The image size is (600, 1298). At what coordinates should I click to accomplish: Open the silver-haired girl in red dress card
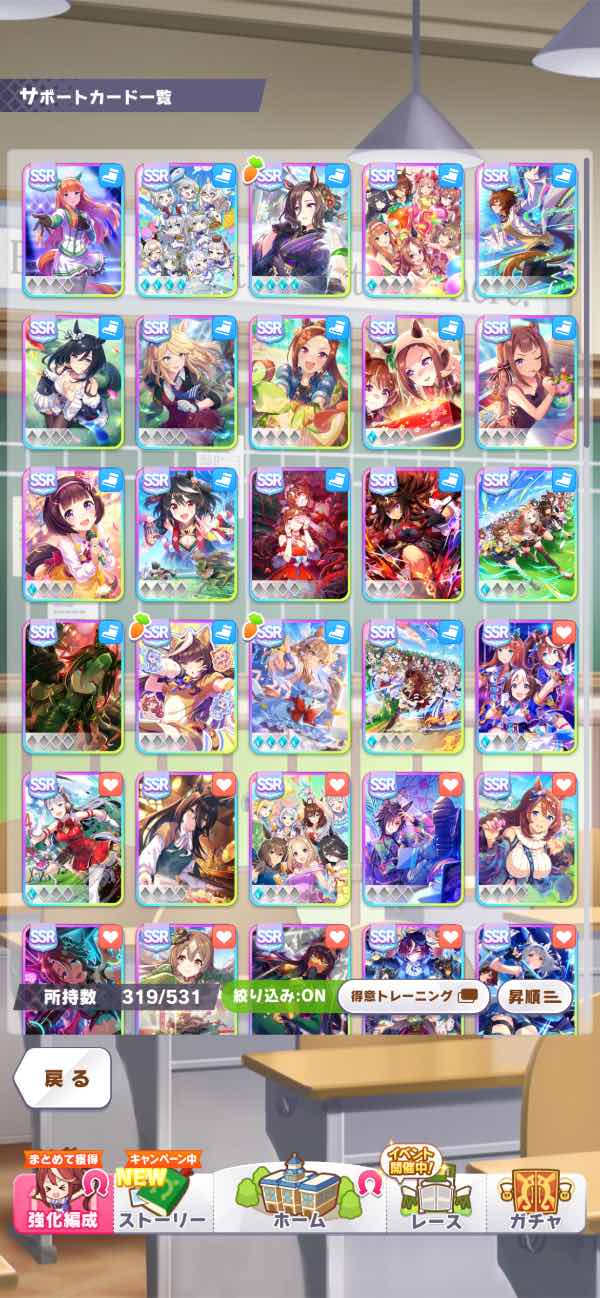(x=72, y=838)
